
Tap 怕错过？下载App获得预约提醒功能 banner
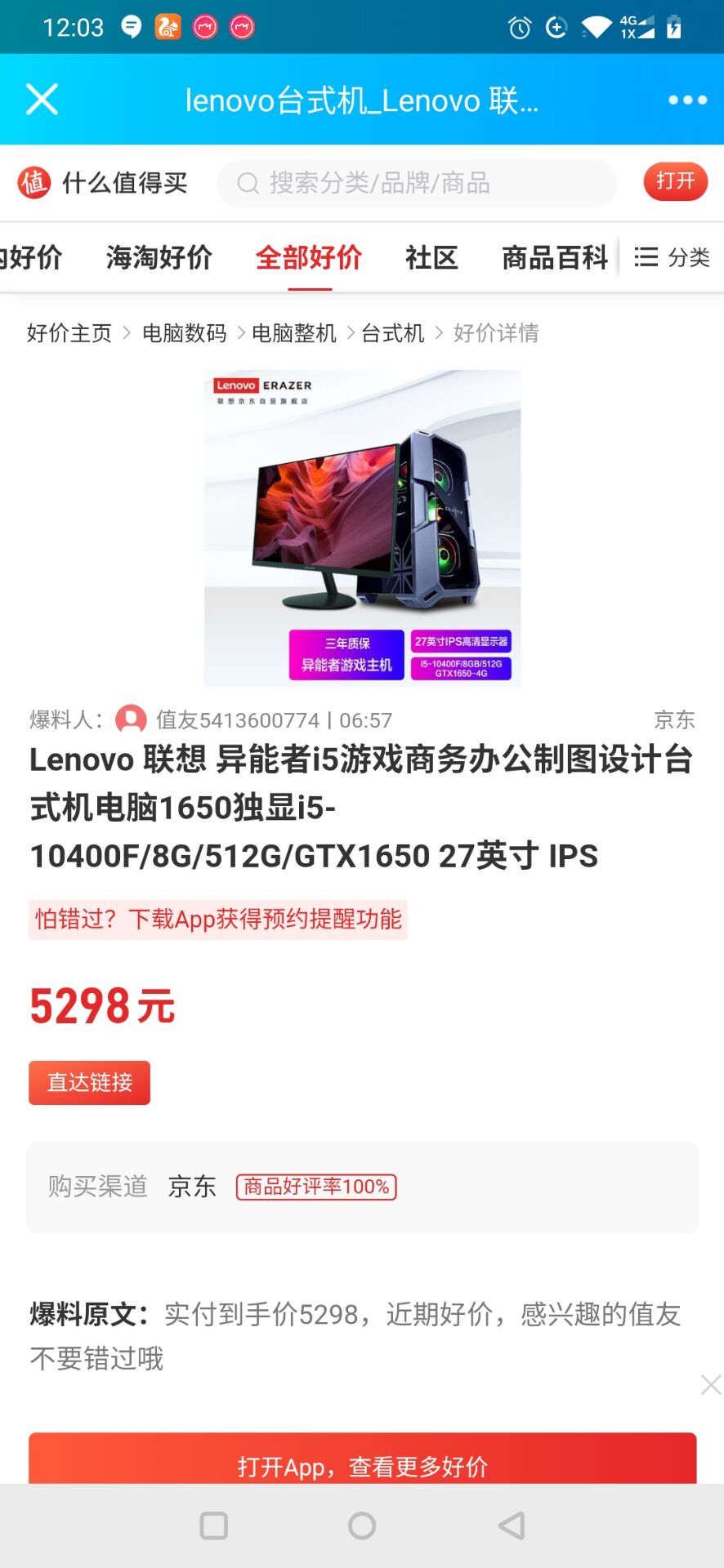click(218, 920)
